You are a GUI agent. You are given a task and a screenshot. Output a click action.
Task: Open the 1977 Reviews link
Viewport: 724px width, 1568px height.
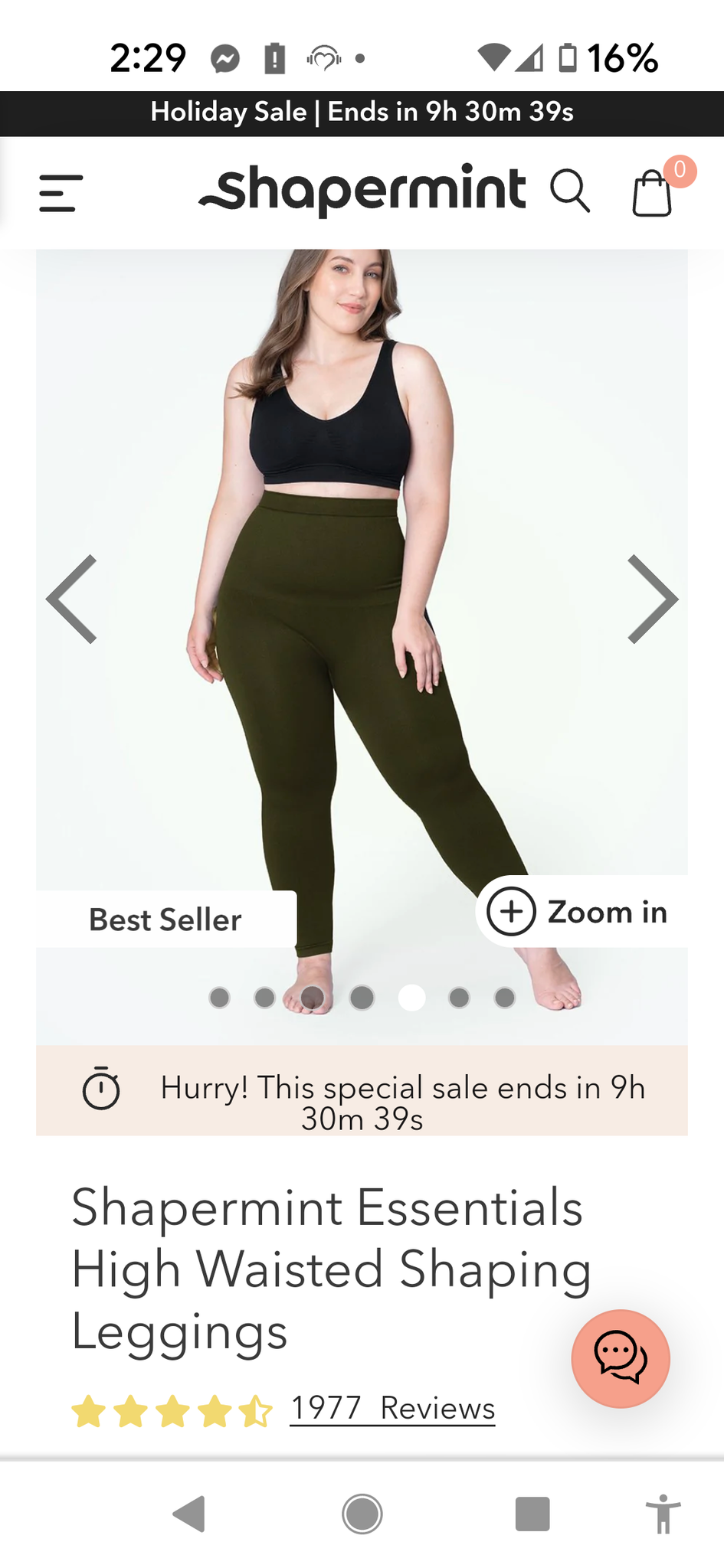[392, 1408]
